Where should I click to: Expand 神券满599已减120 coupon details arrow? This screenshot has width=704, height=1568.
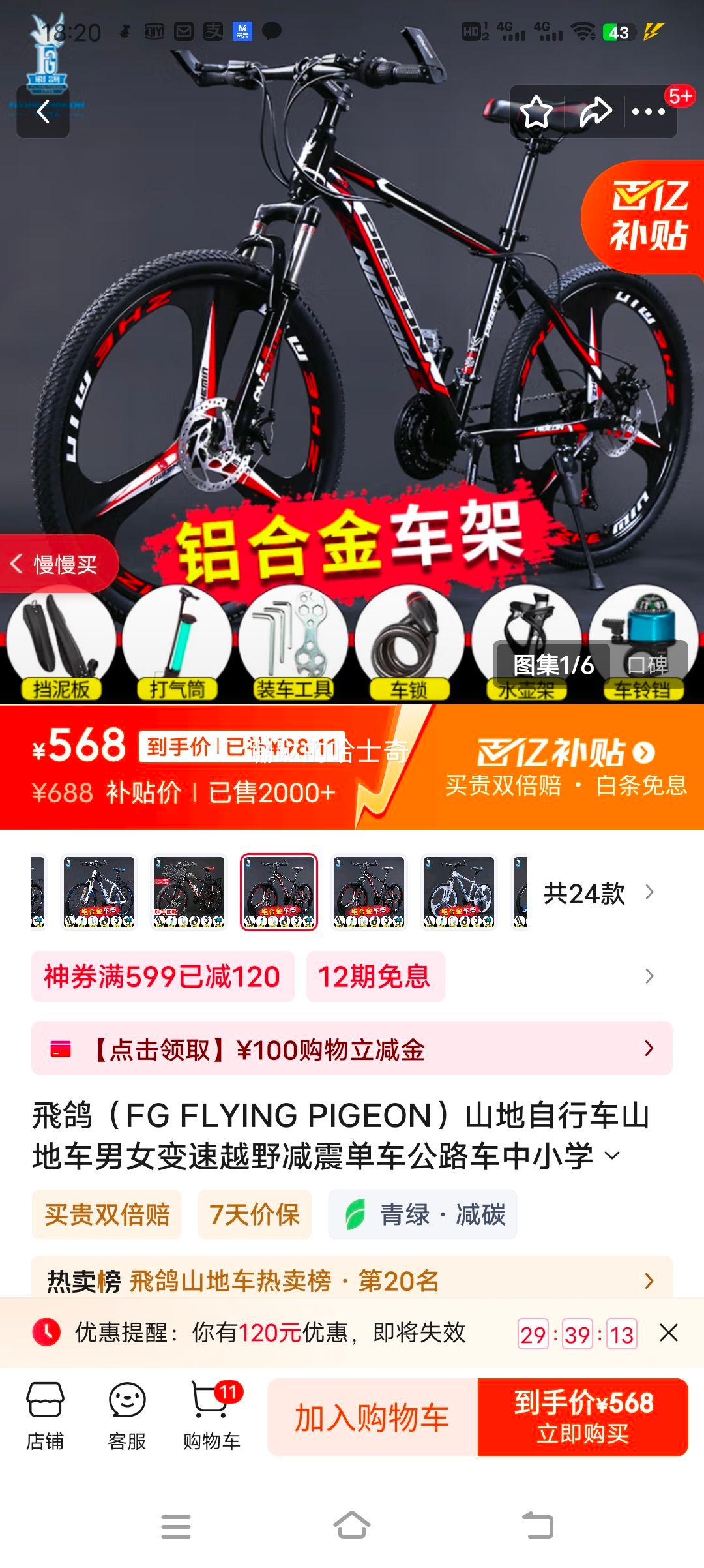click(x=647, y=976)
